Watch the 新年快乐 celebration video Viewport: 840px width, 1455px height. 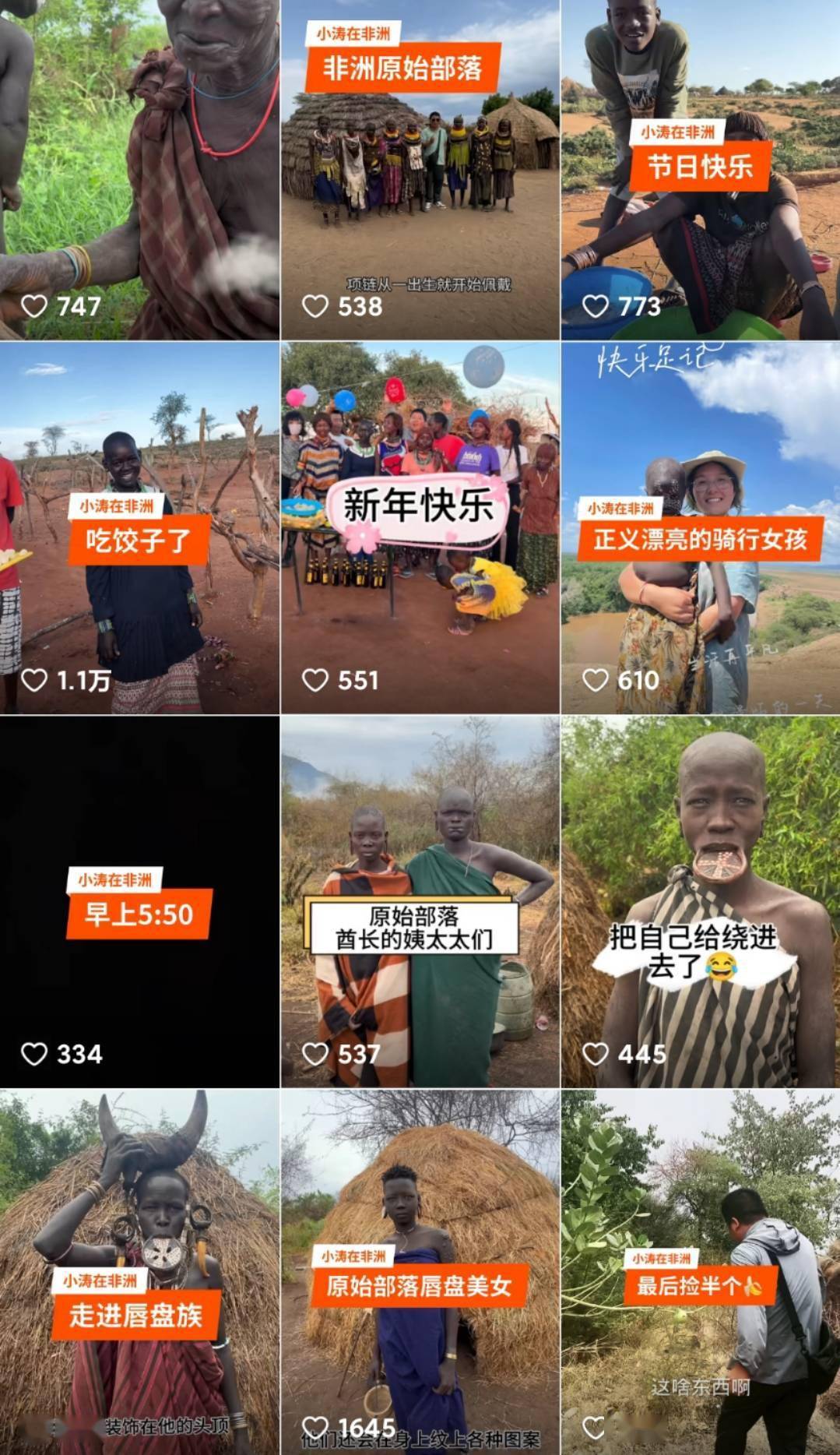pos(420,527)
